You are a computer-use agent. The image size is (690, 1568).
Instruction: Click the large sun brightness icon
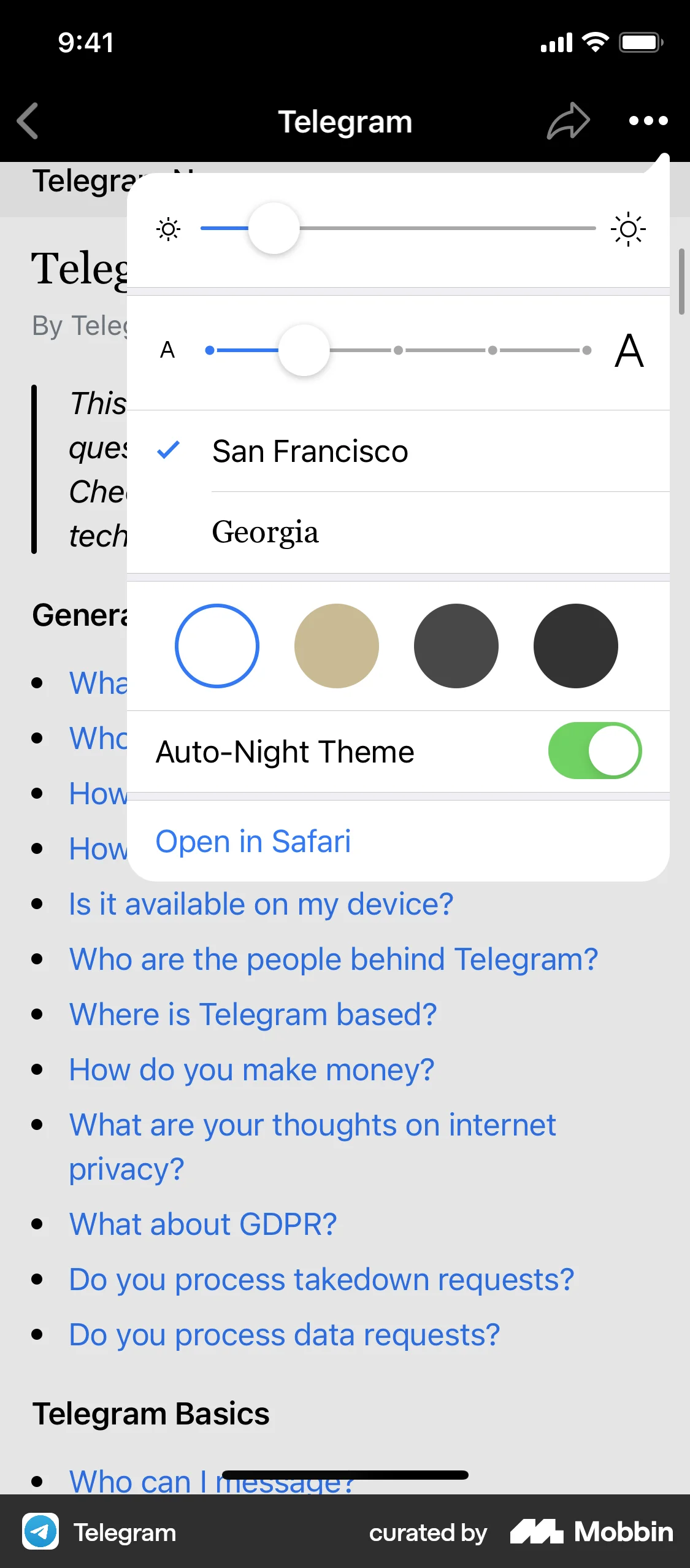point(628,228)
